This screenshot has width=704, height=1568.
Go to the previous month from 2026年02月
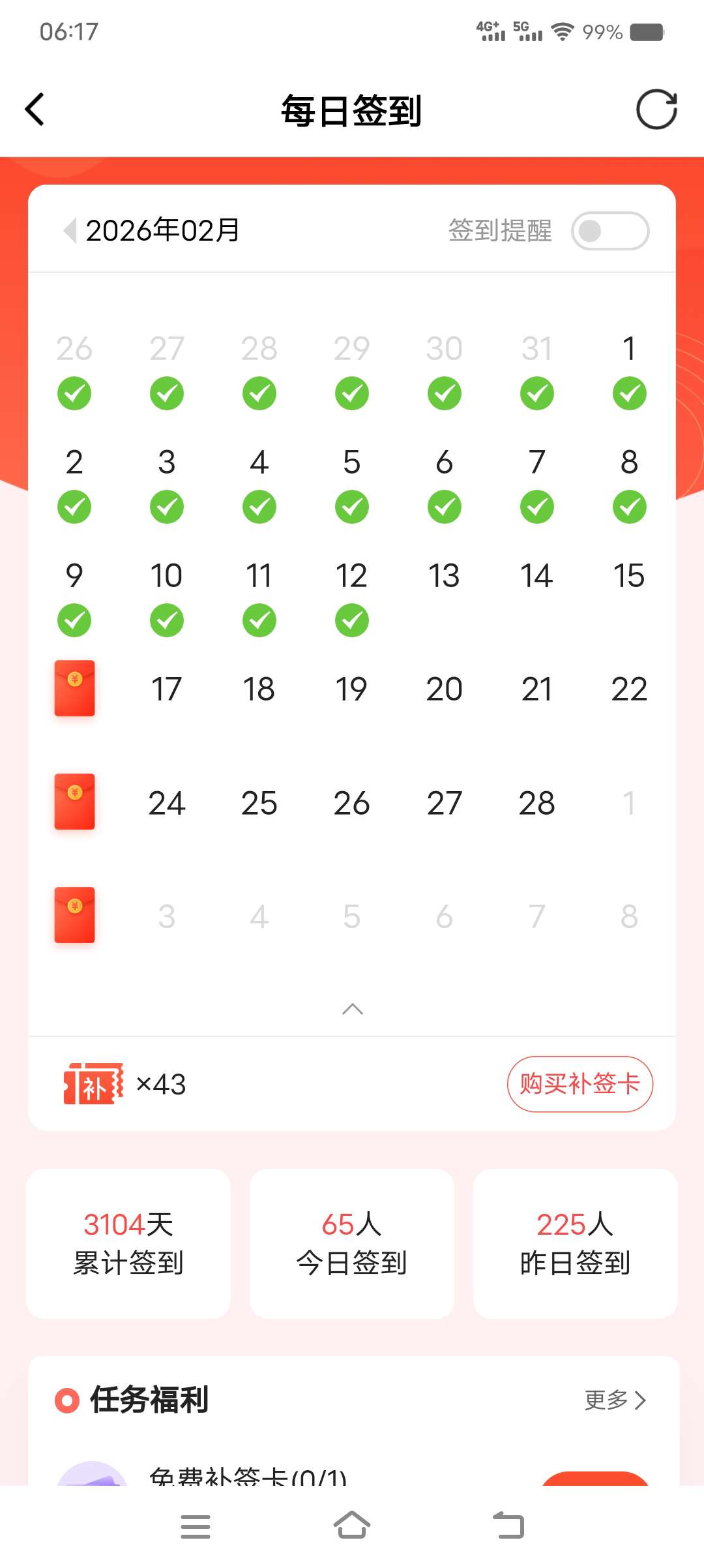pyautogui.click(x=70, y=230)
